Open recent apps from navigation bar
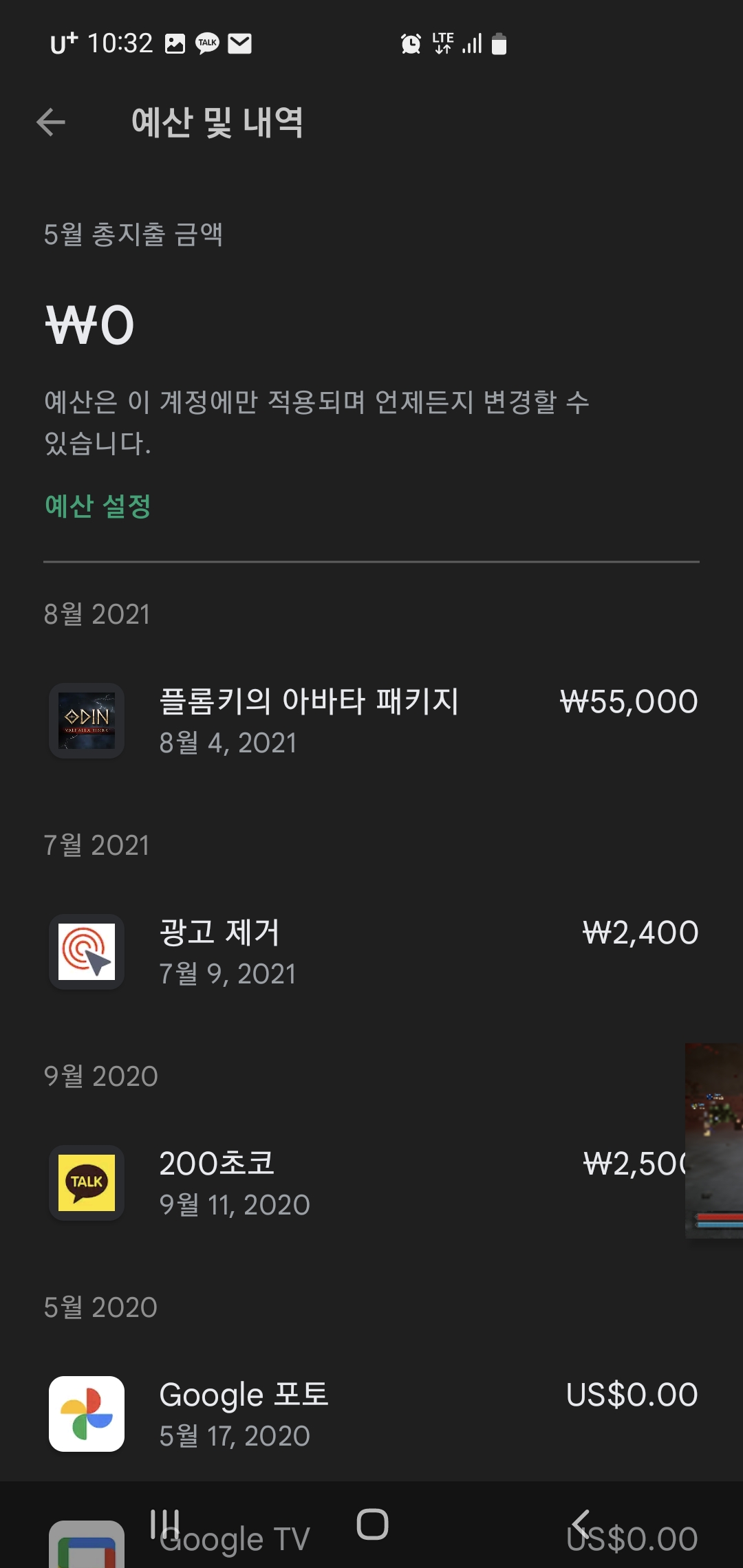Image resolution: width=743 pixels, height=1568 pixels. (x=164, y=1524)
